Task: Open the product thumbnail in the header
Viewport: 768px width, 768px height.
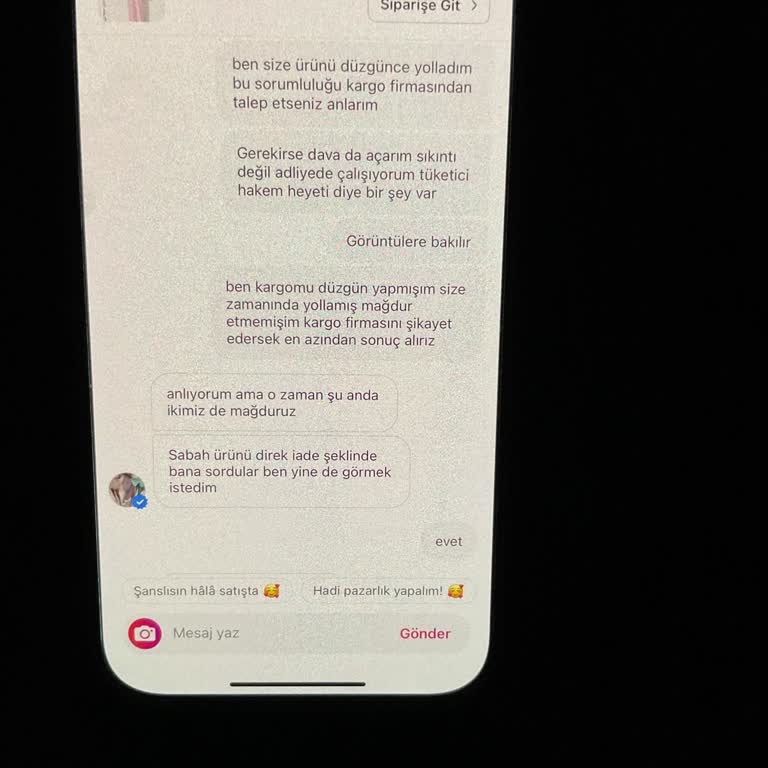Action: pyautogui.click(x=132, y=9)
